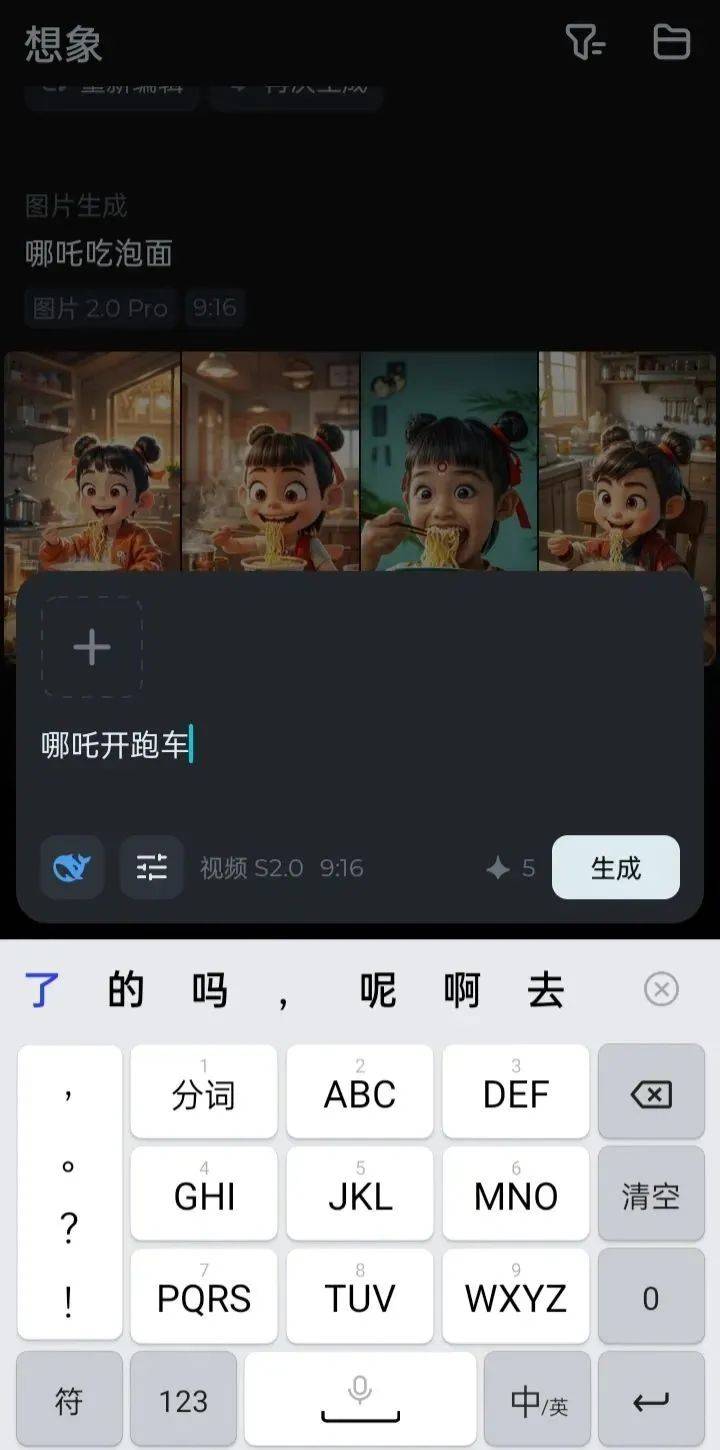This screenshot has height=1450, width=720.
Task: Open the filter icon in top bar
Action: (x=585, y=42)
